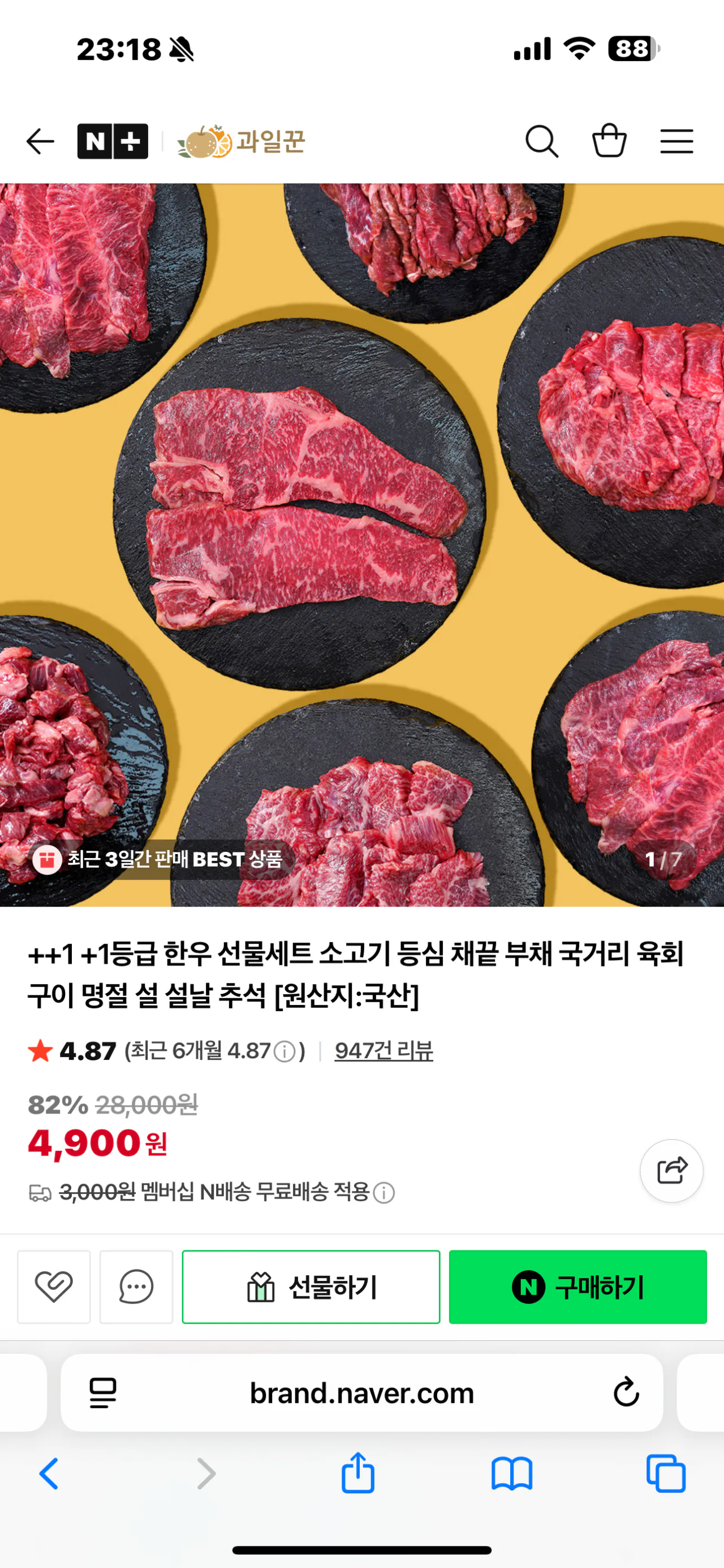Open the shopping bag cart icon
The height and width of the screenshot is (1568, 724).
tap(610, 141)
